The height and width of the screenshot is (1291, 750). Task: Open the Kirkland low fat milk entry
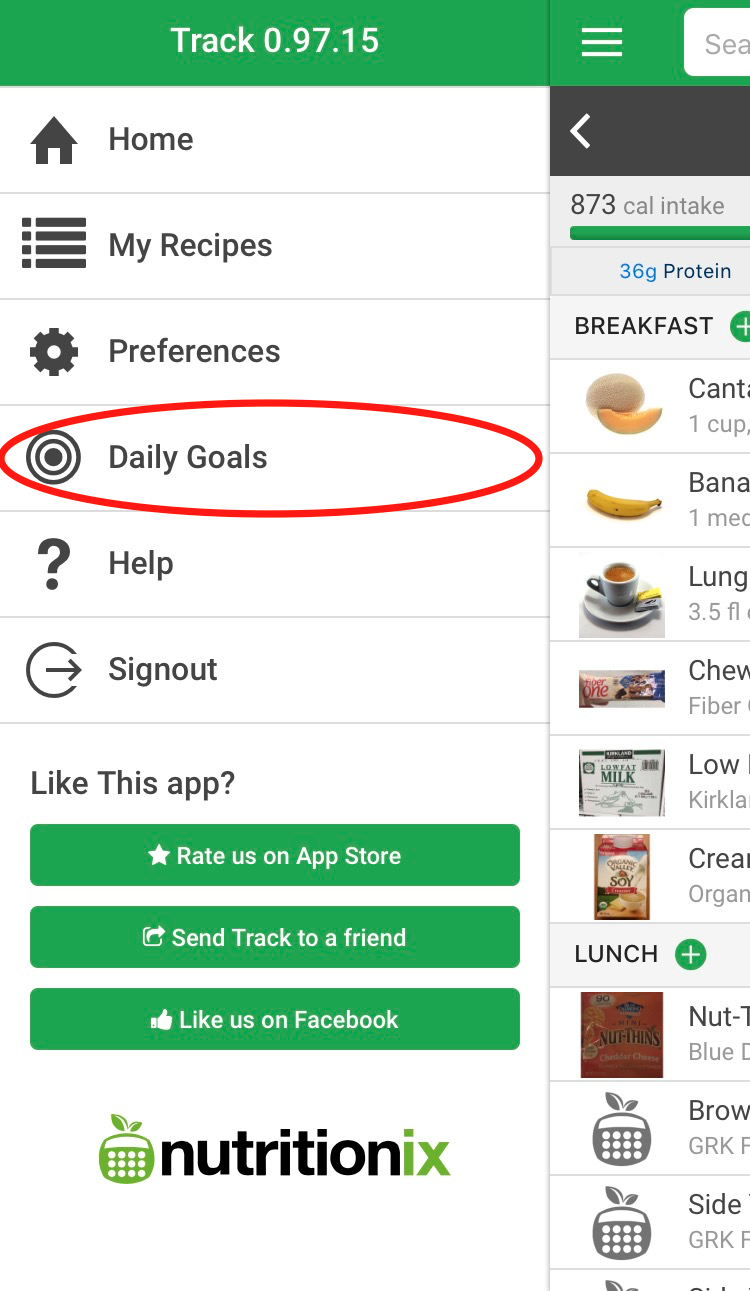(x=650, y=782)
